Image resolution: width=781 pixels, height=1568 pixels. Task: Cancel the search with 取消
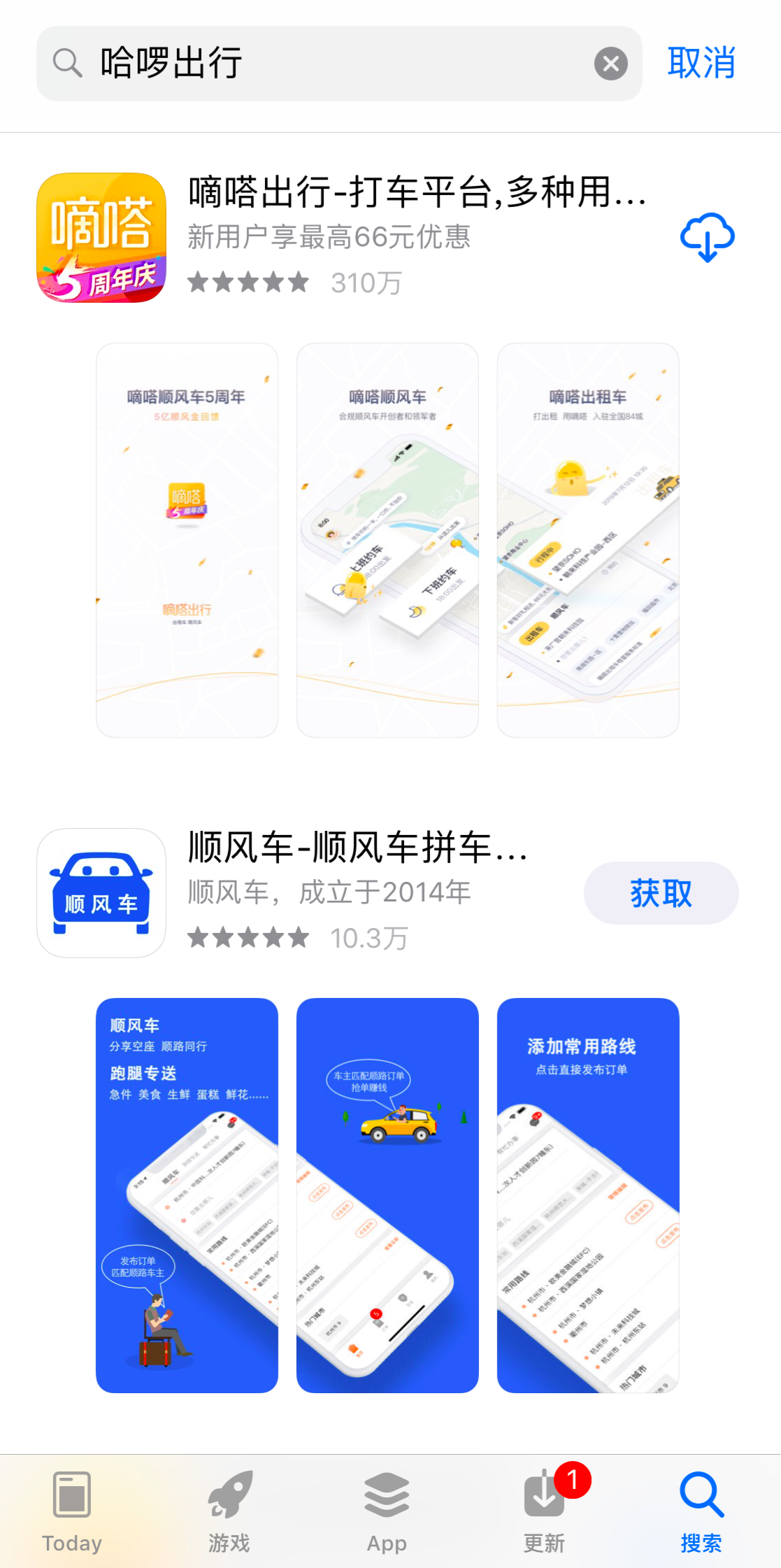click(x=701, y=64)
